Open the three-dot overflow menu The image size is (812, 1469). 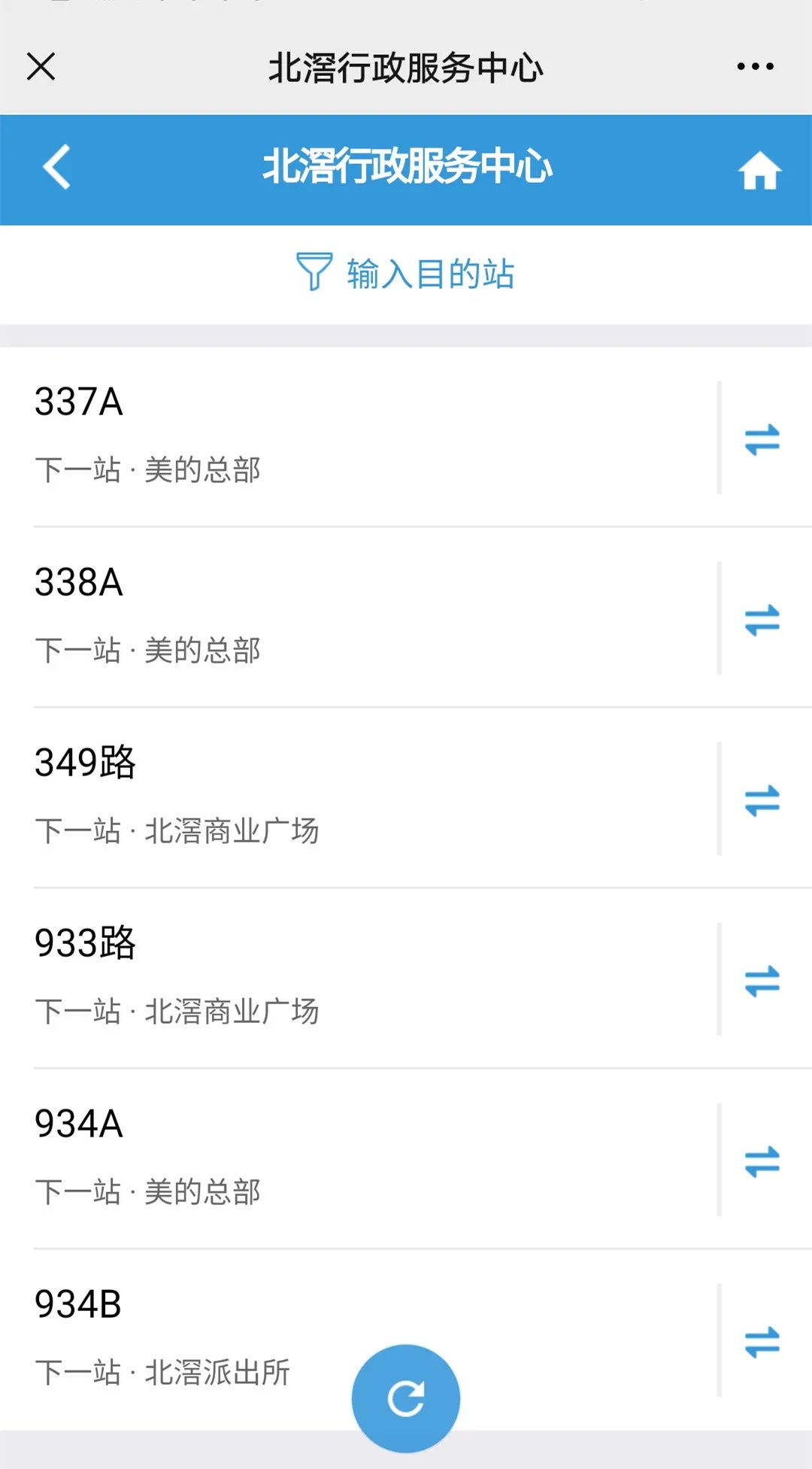click(755, 66)
